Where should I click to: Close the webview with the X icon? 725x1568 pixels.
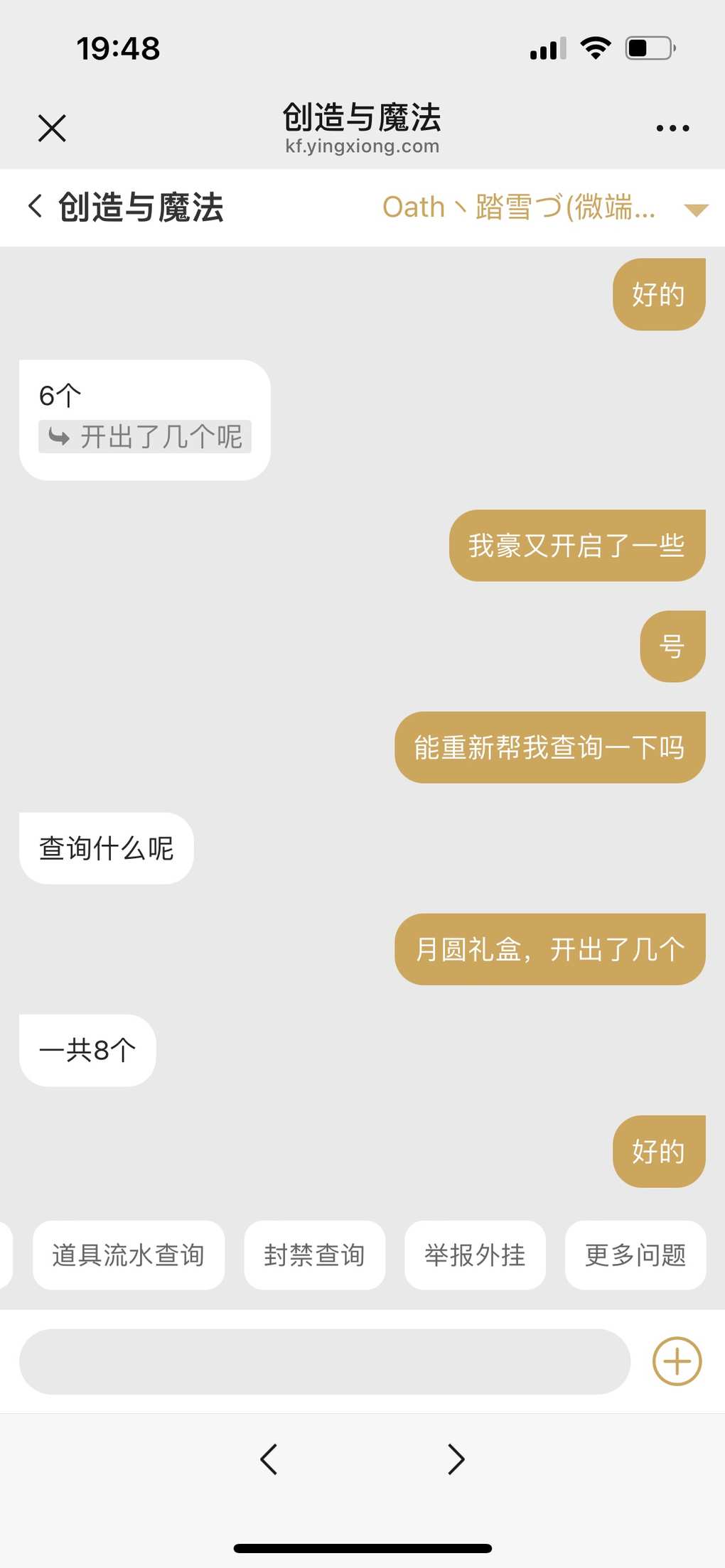52,129
